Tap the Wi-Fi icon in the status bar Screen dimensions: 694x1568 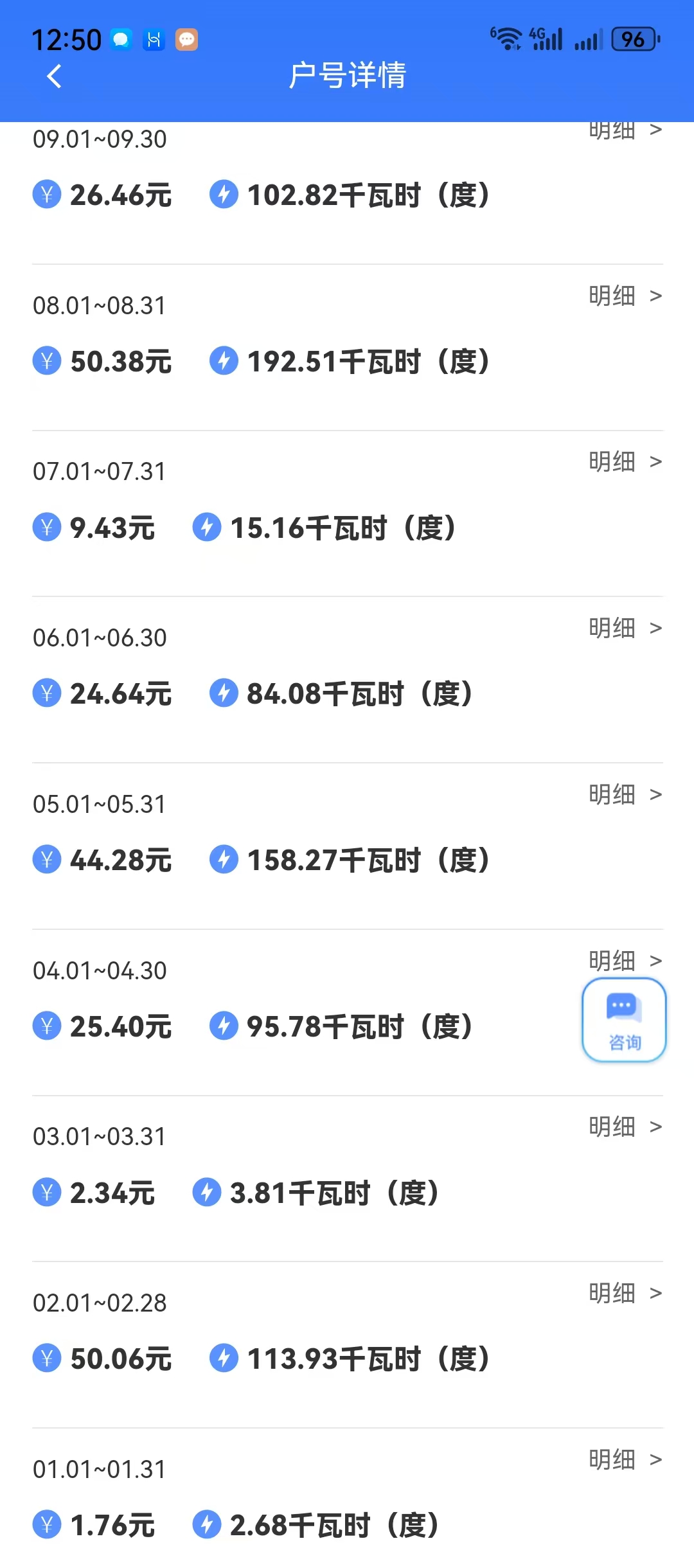pos(506,39)
